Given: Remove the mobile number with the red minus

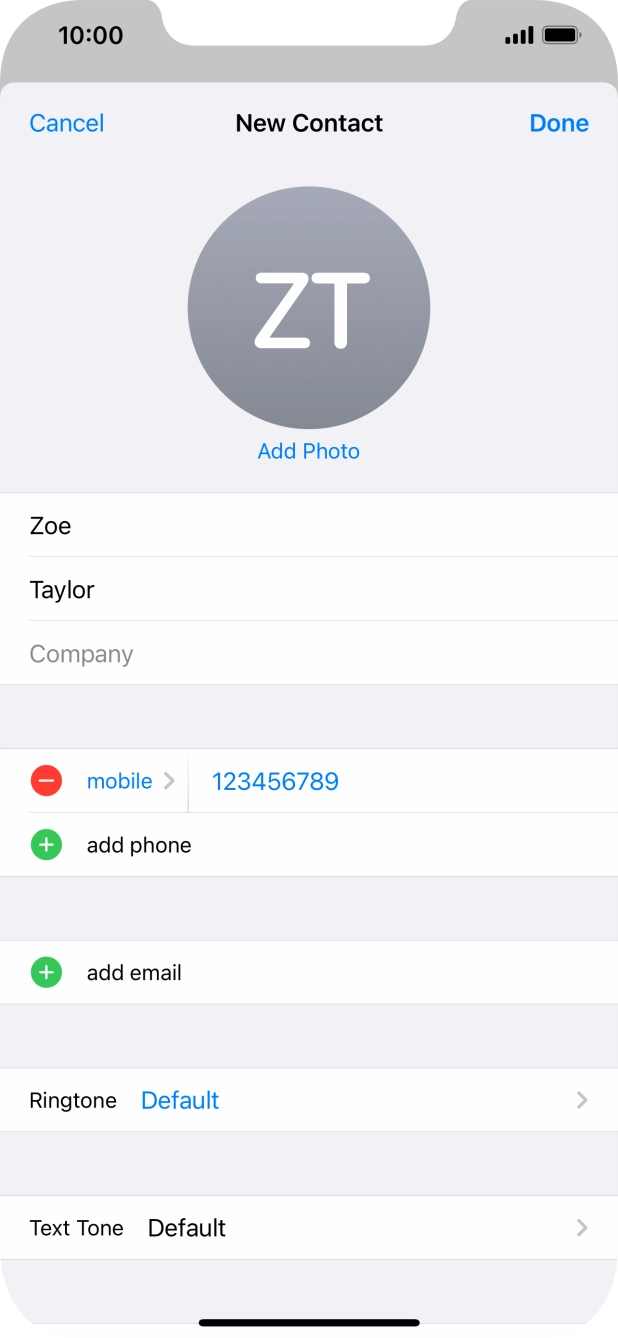Looking at the screenshot, I should [x=46, y=781].
